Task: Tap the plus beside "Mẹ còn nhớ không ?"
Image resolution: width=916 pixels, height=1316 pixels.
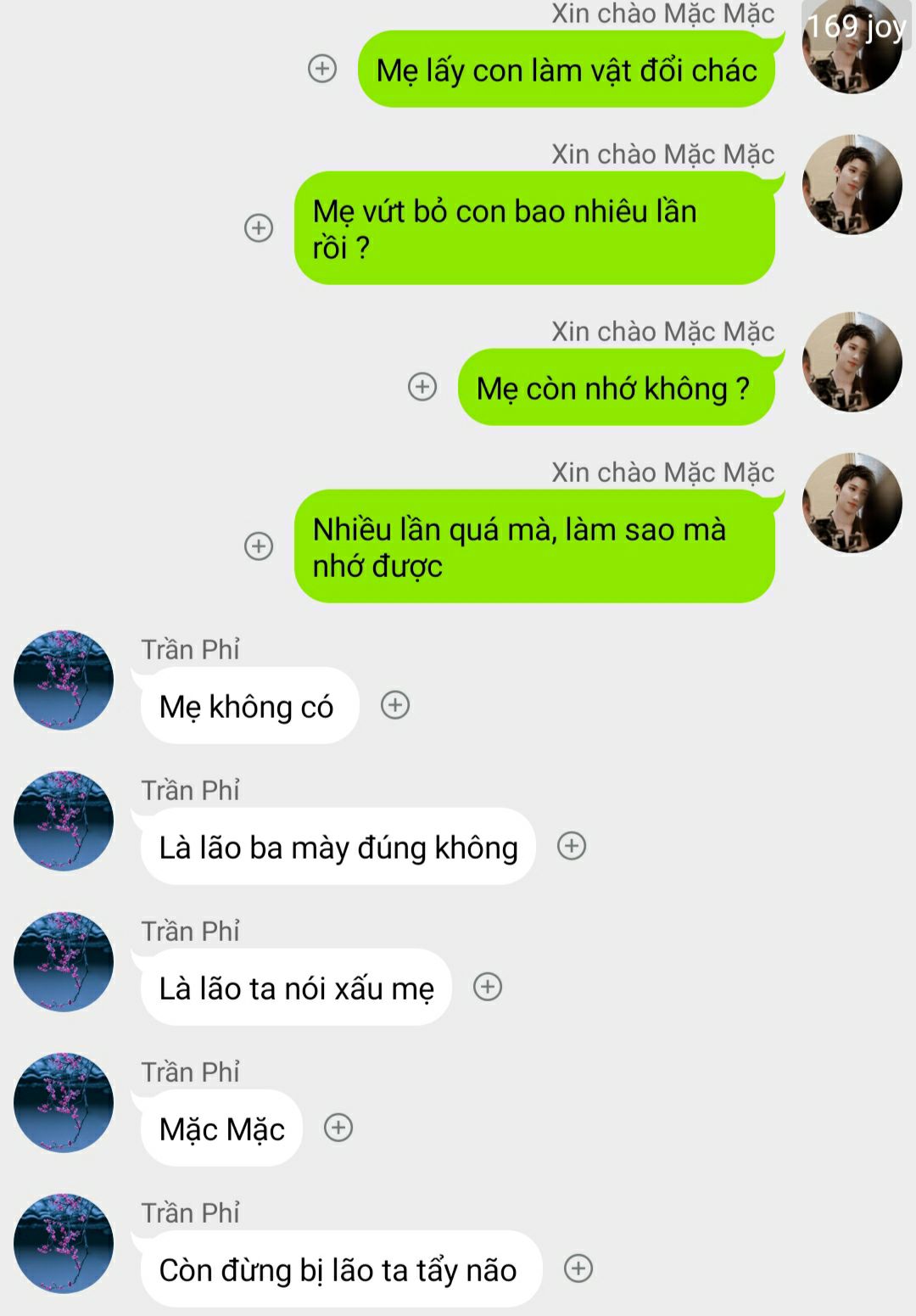Action: [422, 387]
